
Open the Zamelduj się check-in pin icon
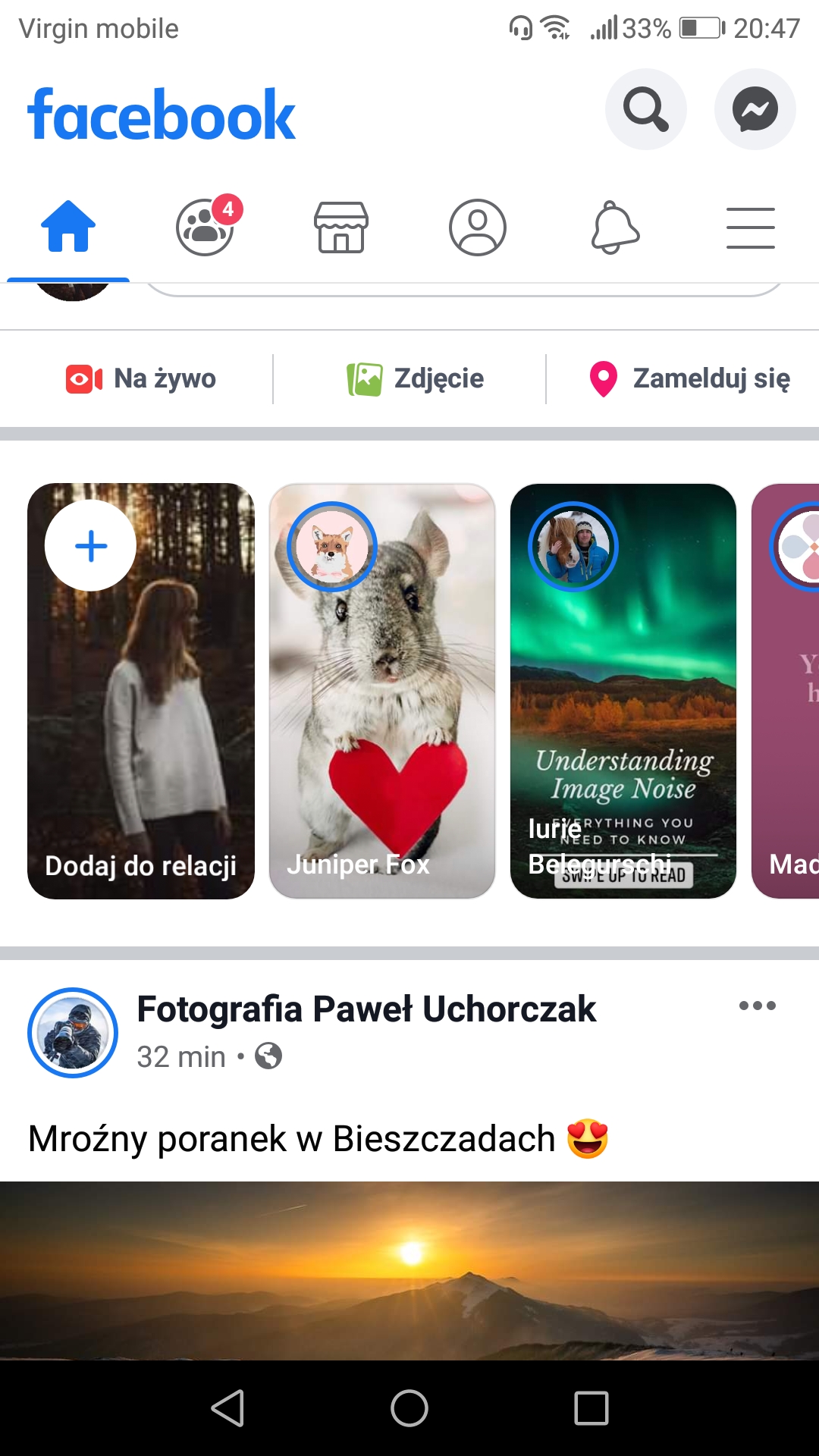(603, 378)
